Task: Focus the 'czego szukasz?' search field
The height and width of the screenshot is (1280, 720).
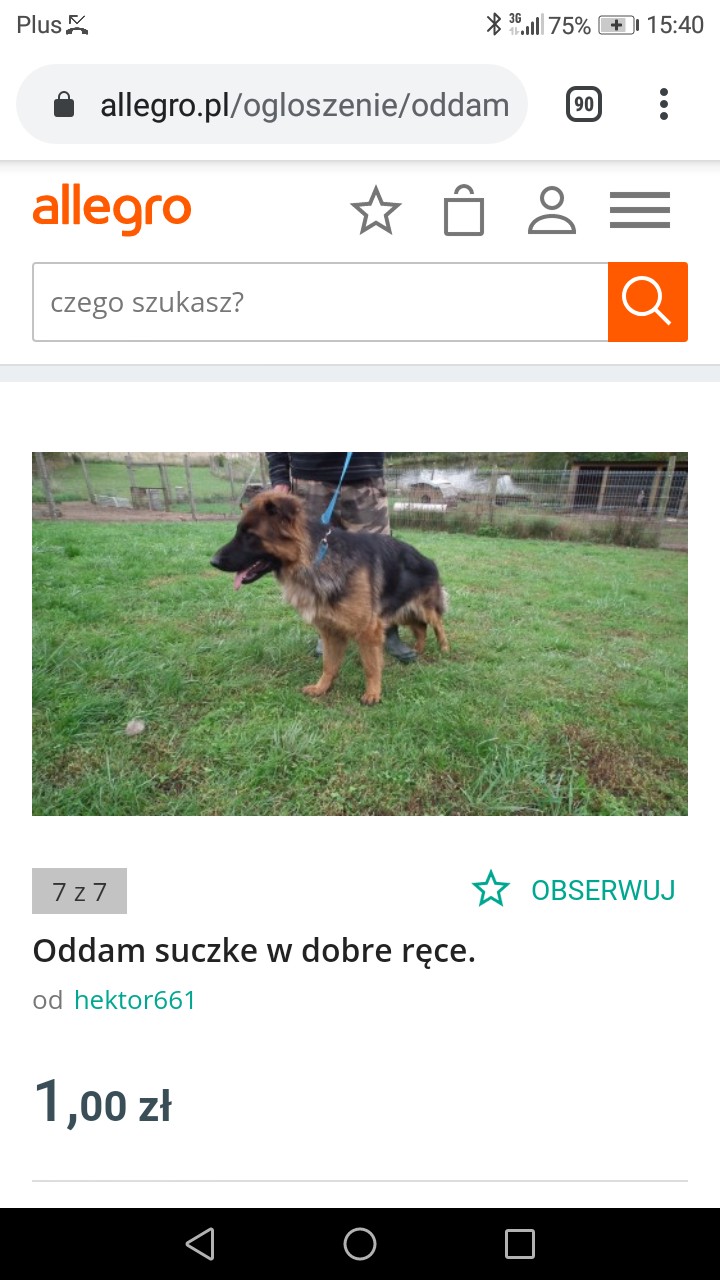Action: click(320, 302)
